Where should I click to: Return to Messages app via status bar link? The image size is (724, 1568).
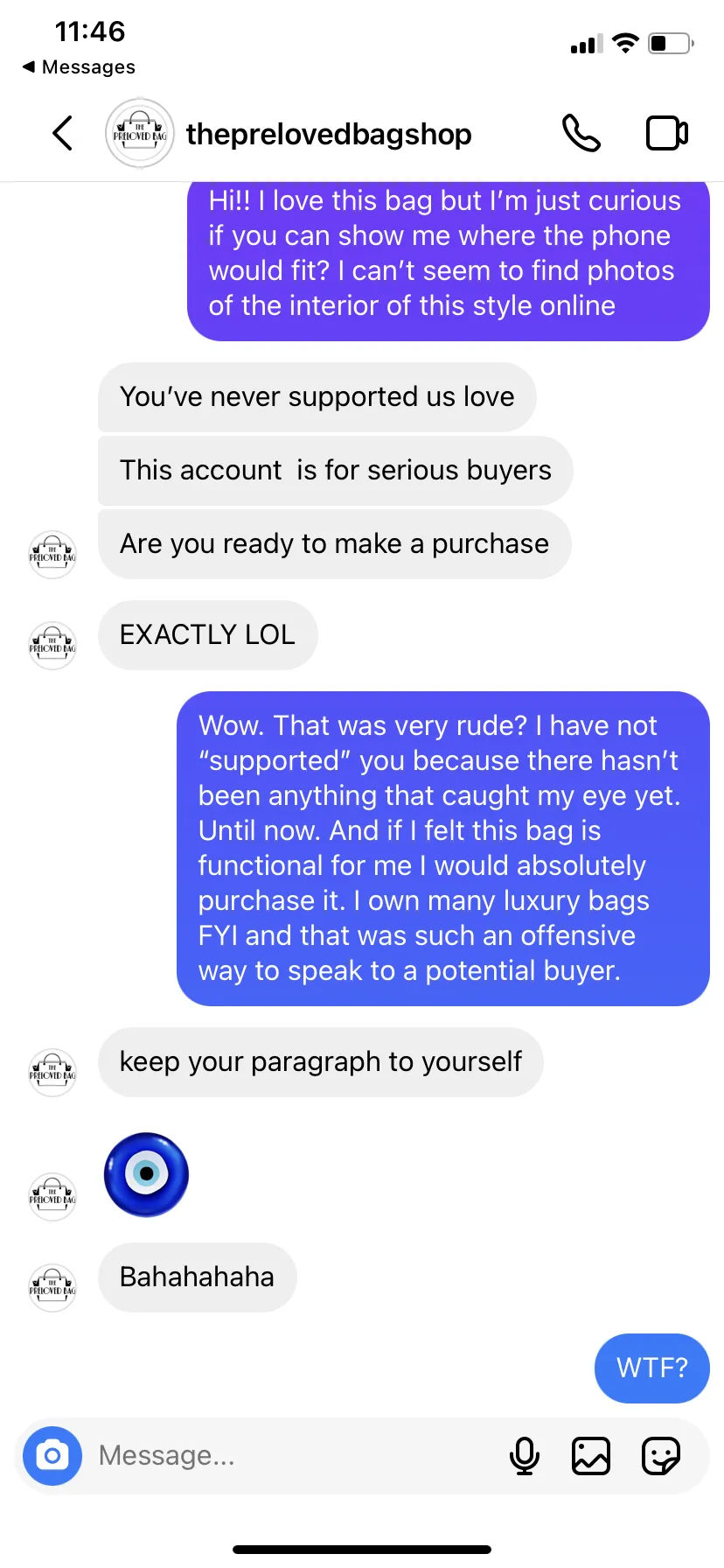pyautogui.click(x=79, y=66)
